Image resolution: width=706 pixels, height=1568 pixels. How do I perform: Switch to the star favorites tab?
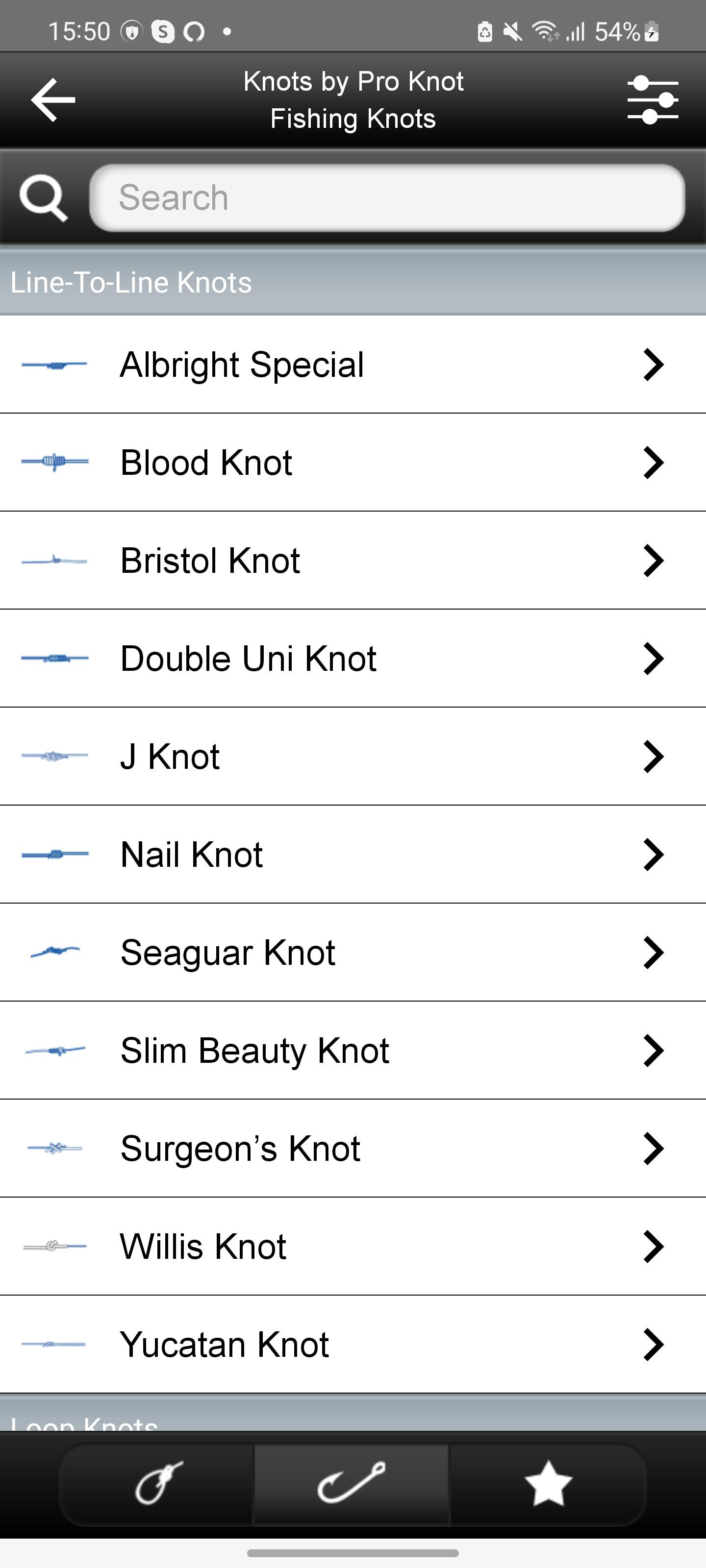click(548, 1484)
